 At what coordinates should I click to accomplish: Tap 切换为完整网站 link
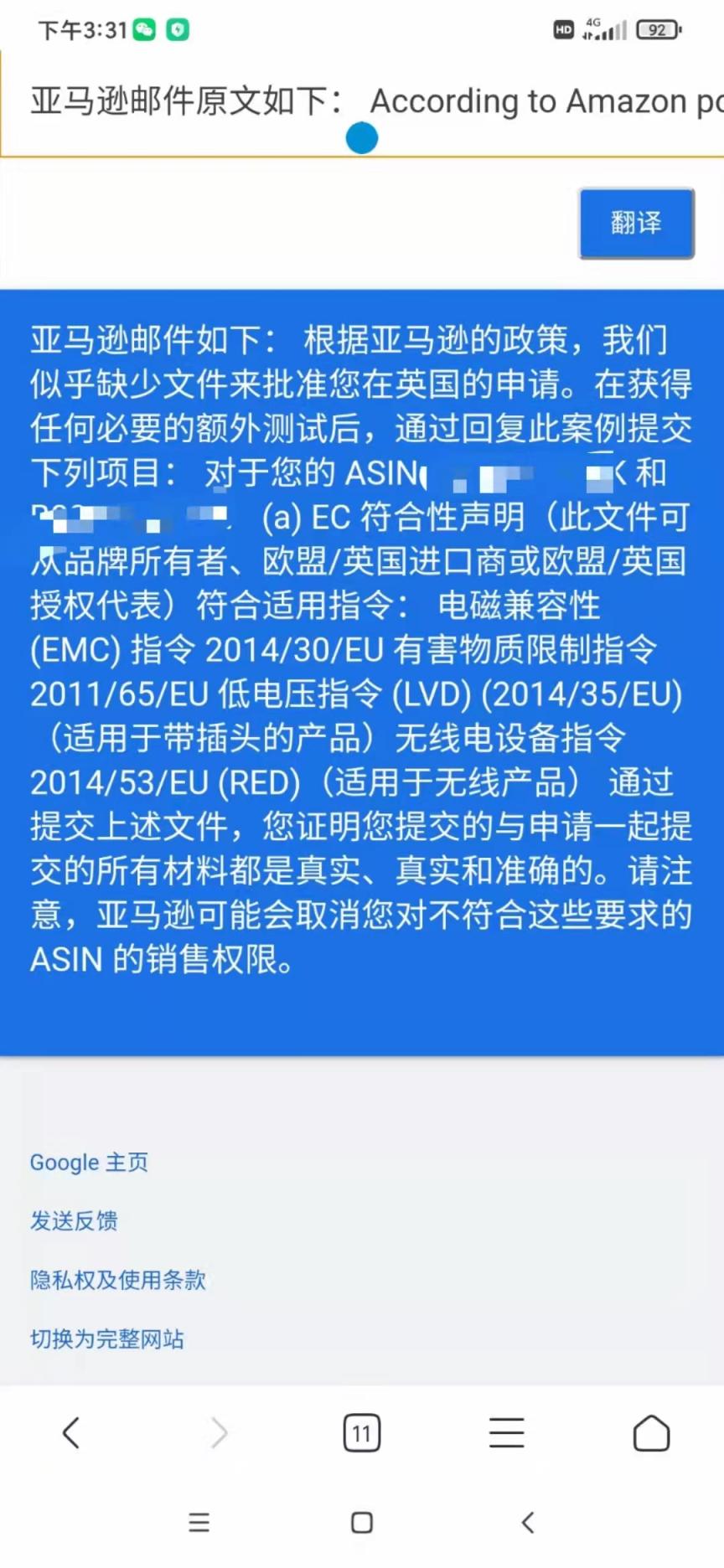point(107,1338)
